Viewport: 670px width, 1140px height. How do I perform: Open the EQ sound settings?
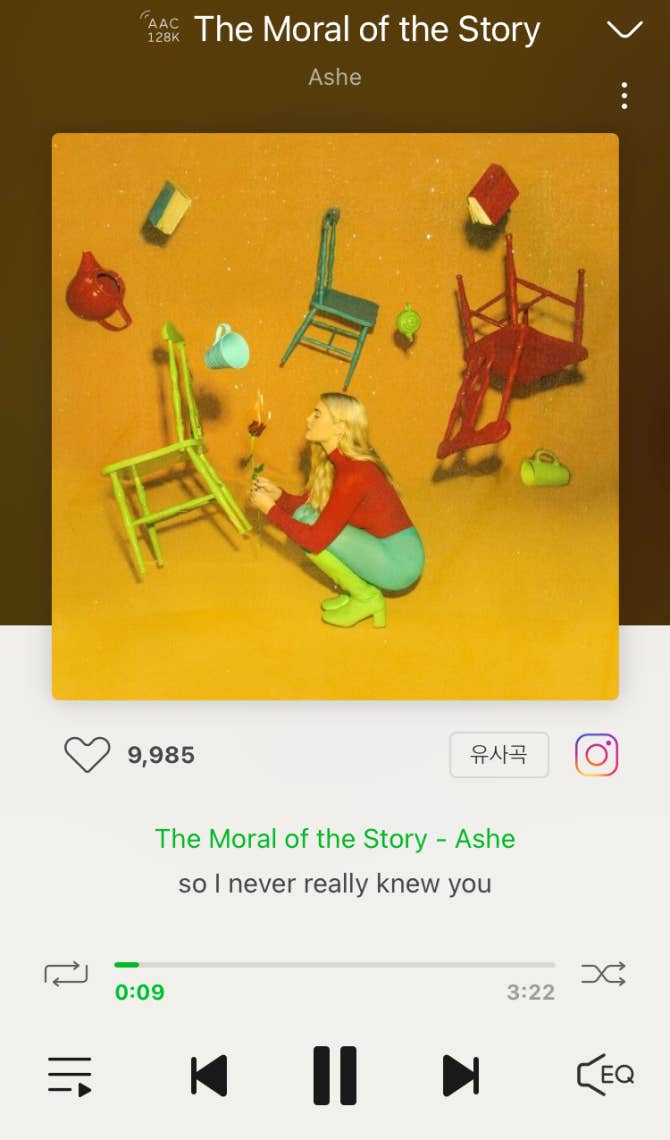pos(606,1075)
